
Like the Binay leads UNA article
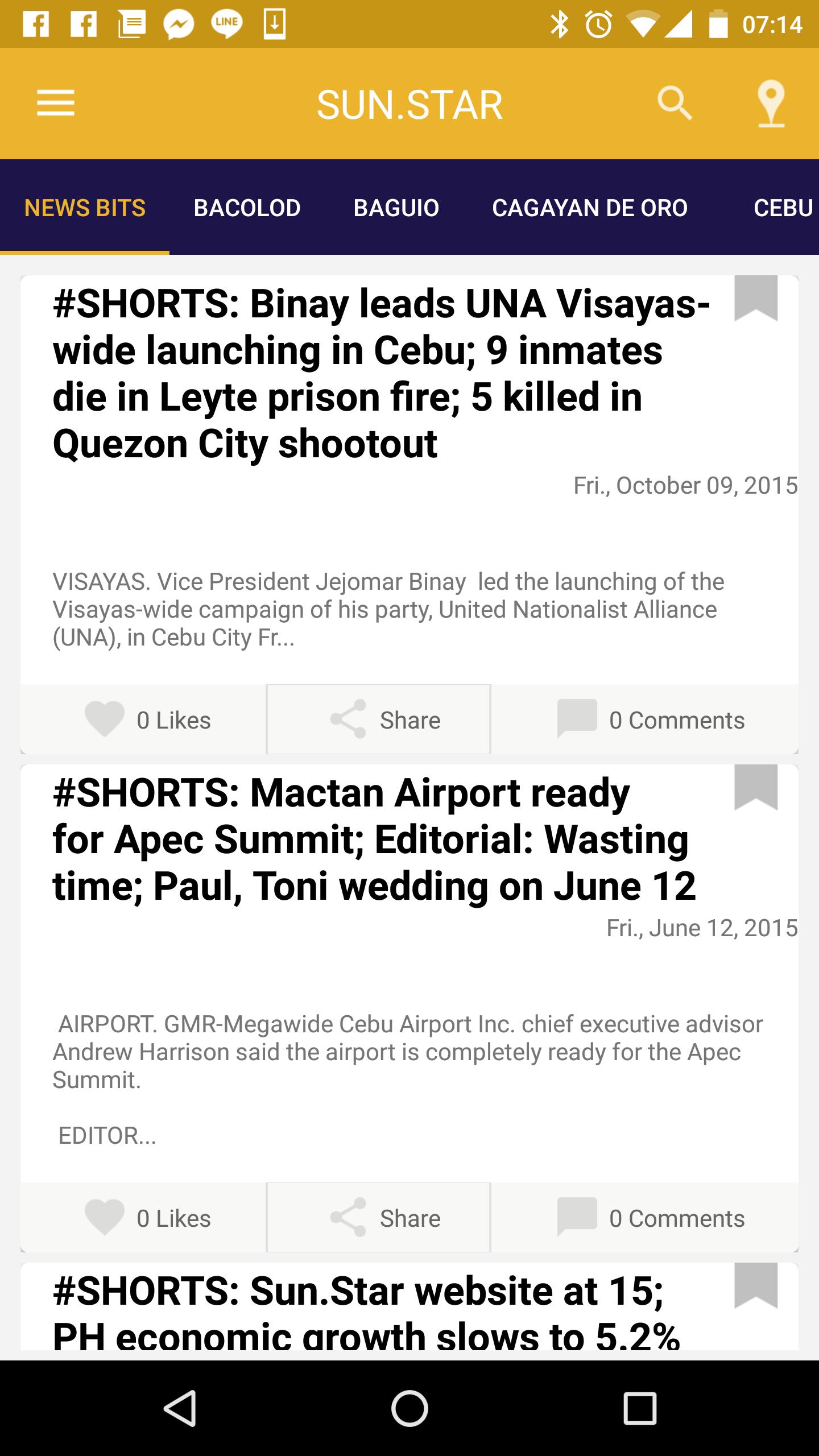coord(147,720)
